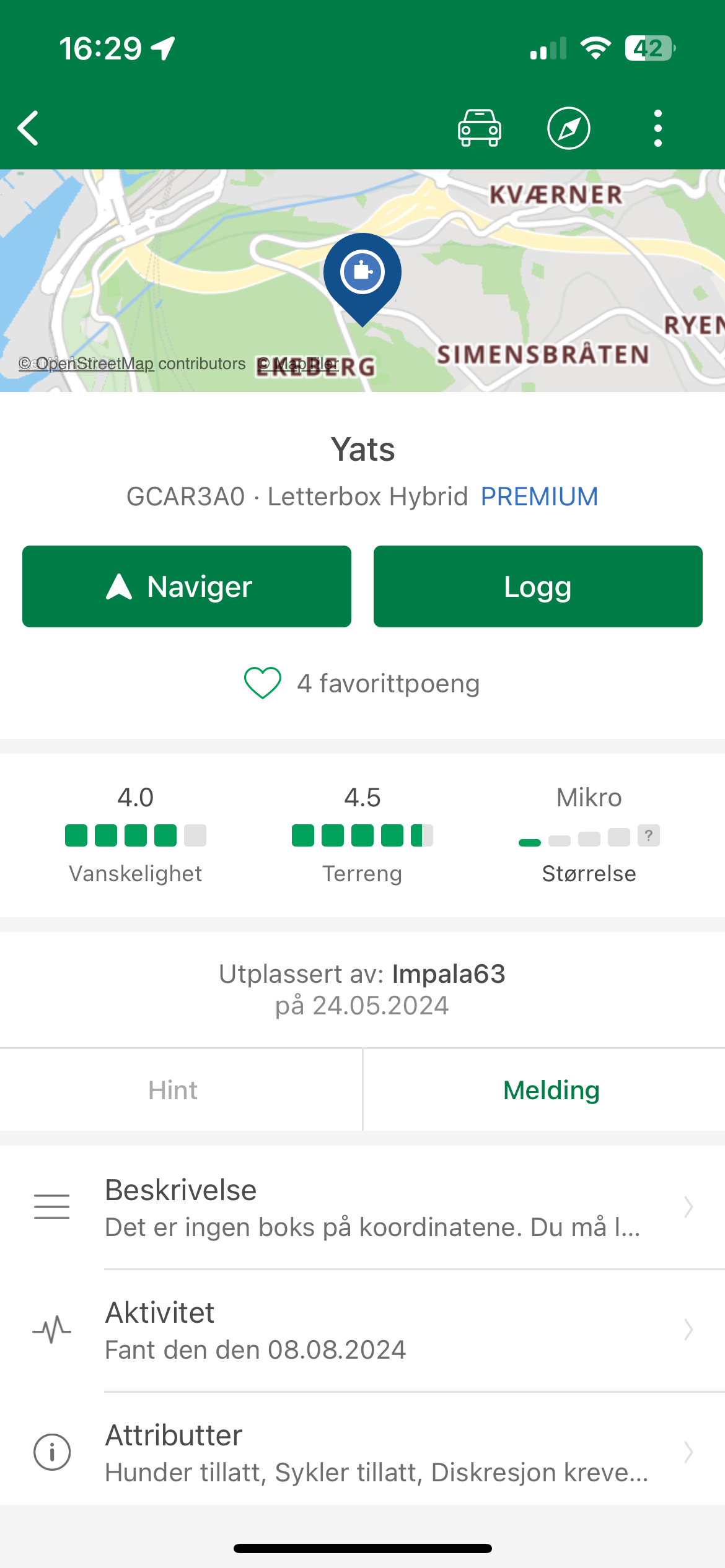Screen dimensions: 725x1568
Task: Tap the Naviger button
Action: pyautogui.click(x=187, y=586)
